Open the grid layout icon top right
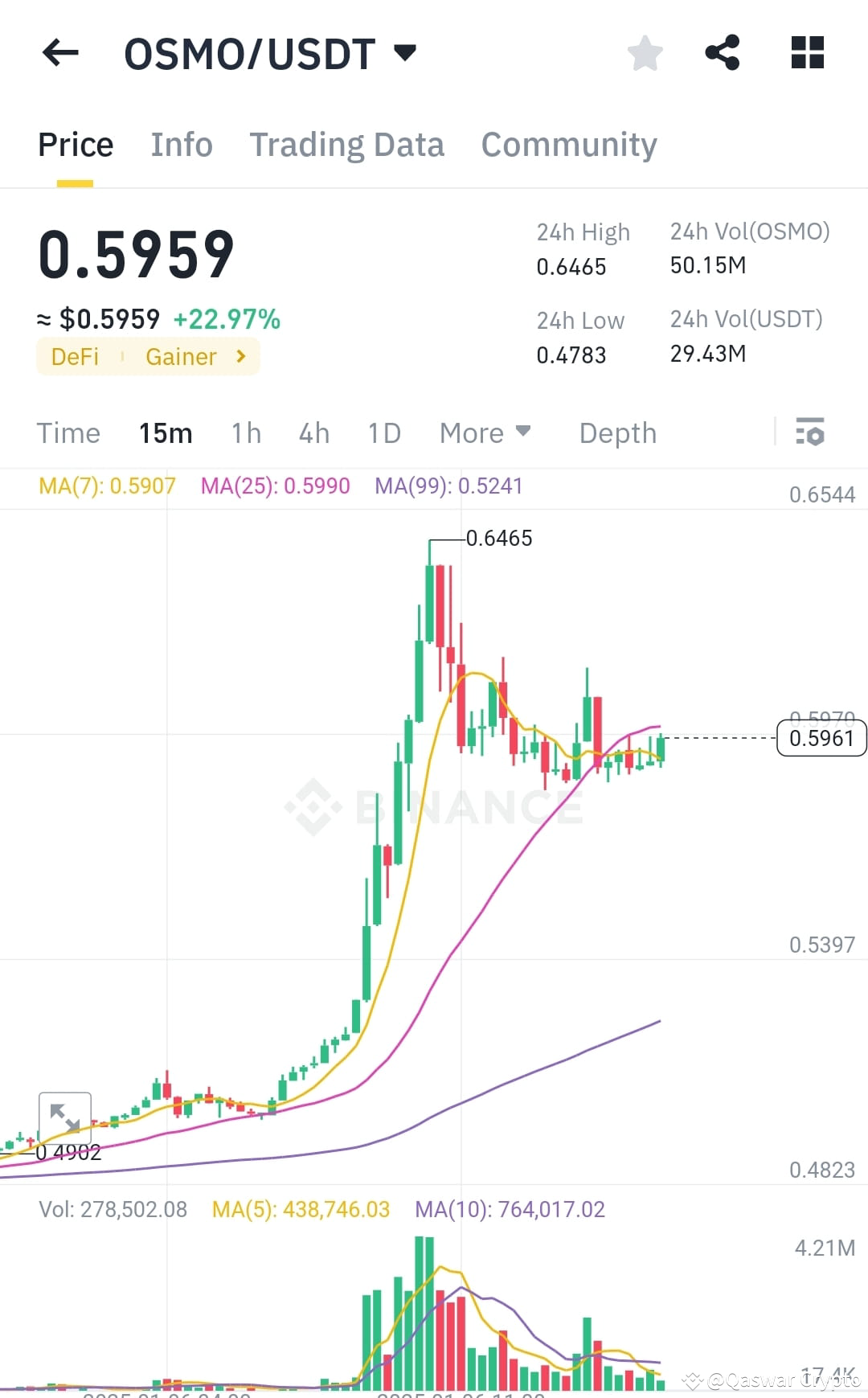Viewport: 868px width, 1398px height. point(806,52)
